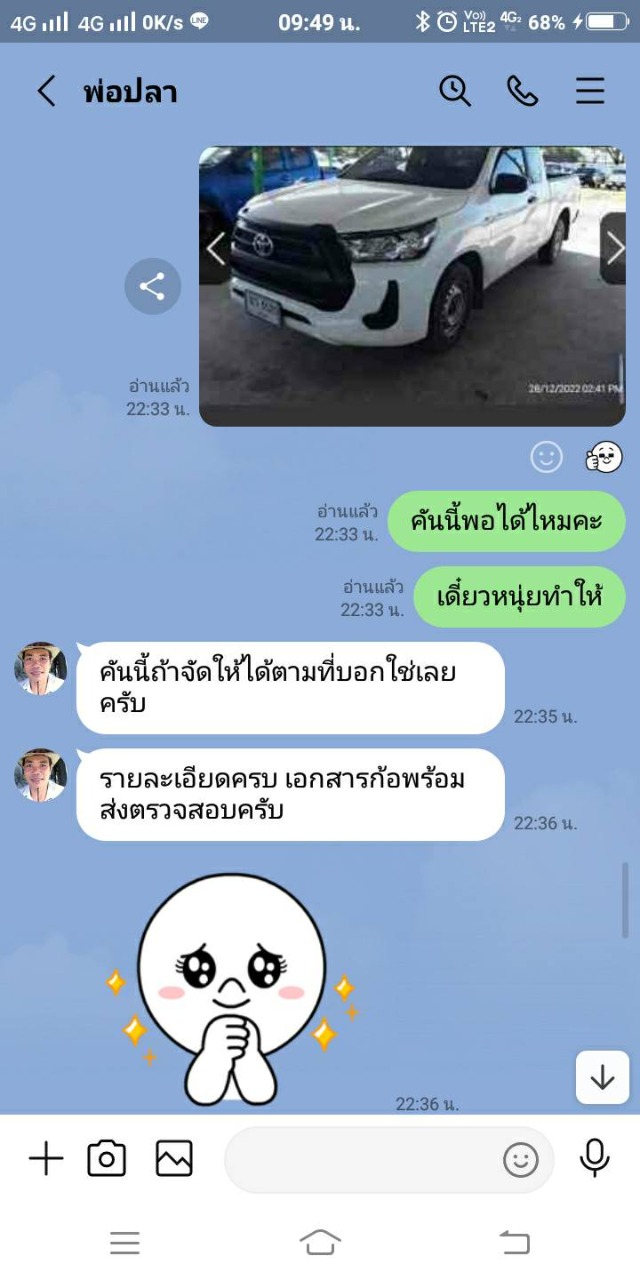The height and width of the screenshot is (1280, 640).
Task: Go back from the พ่อปลา chat
Action: pyautogui.click(x=46, y=91)
